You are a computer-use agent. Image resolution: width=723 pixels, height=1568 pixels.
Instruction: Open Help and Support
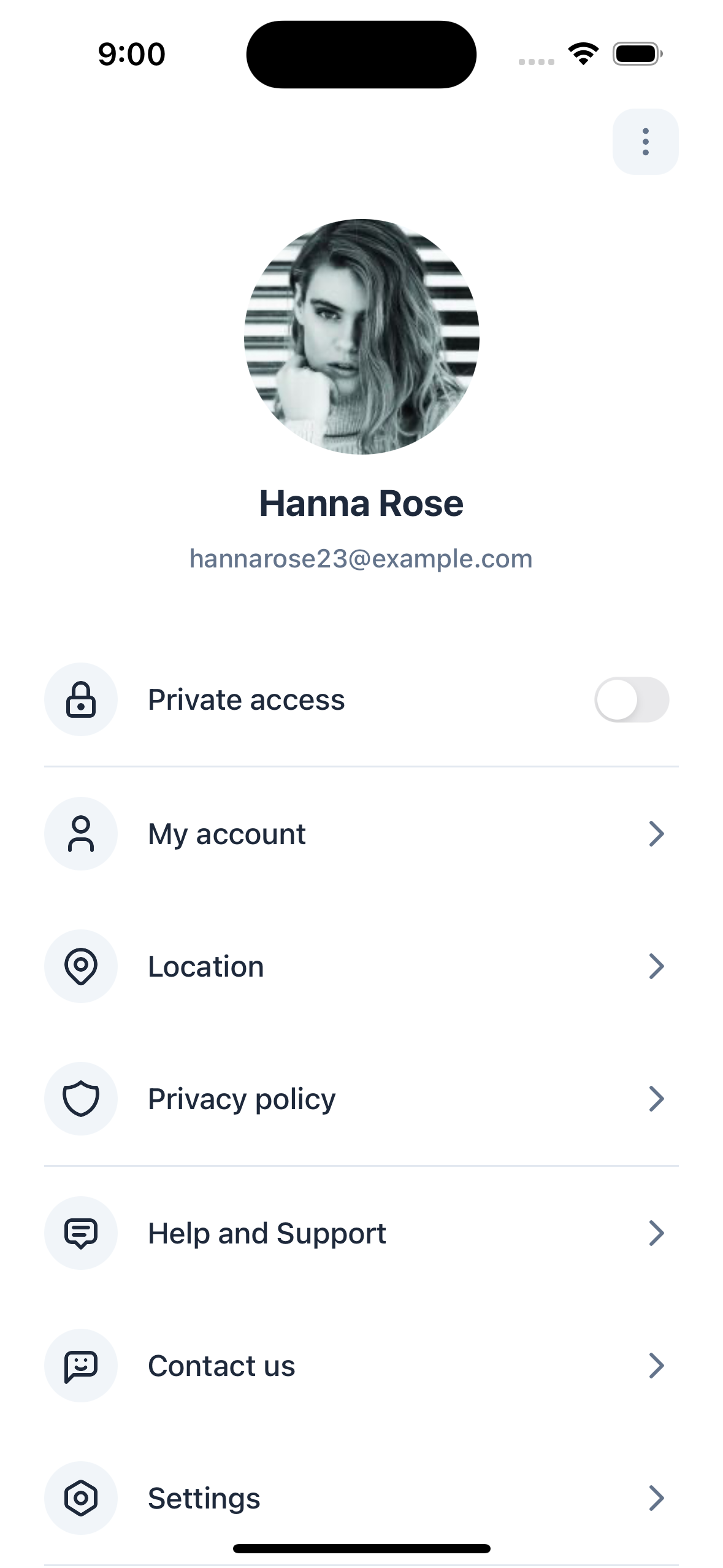coord(361,1233)
